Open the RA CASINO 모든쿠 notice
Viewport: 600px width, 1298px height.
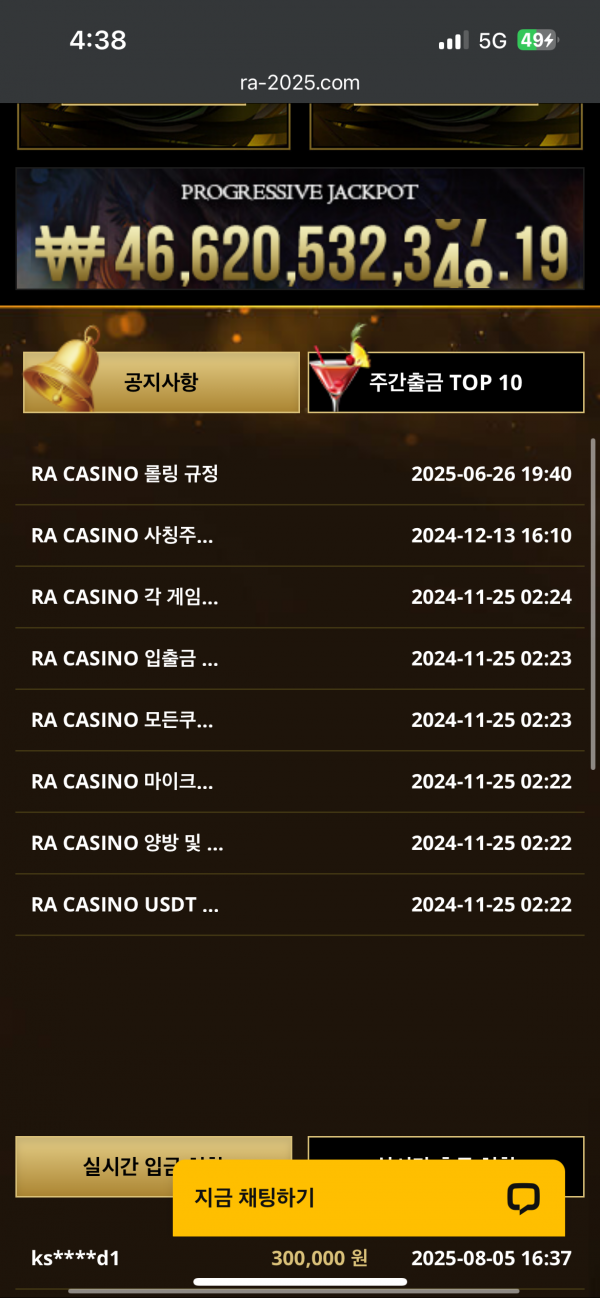click(122, 720)
